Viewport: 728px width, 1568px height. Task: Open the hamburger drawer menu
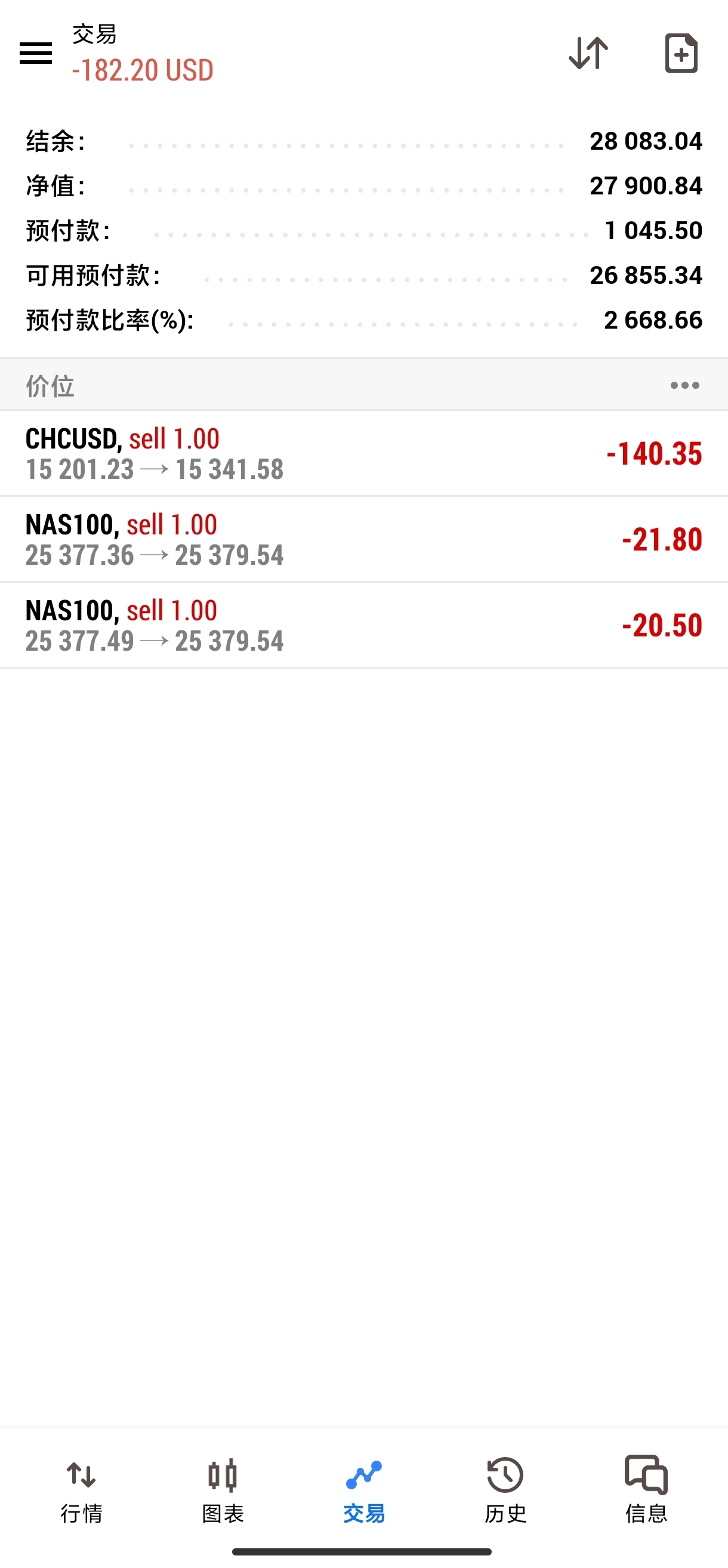tap(36, 54)
